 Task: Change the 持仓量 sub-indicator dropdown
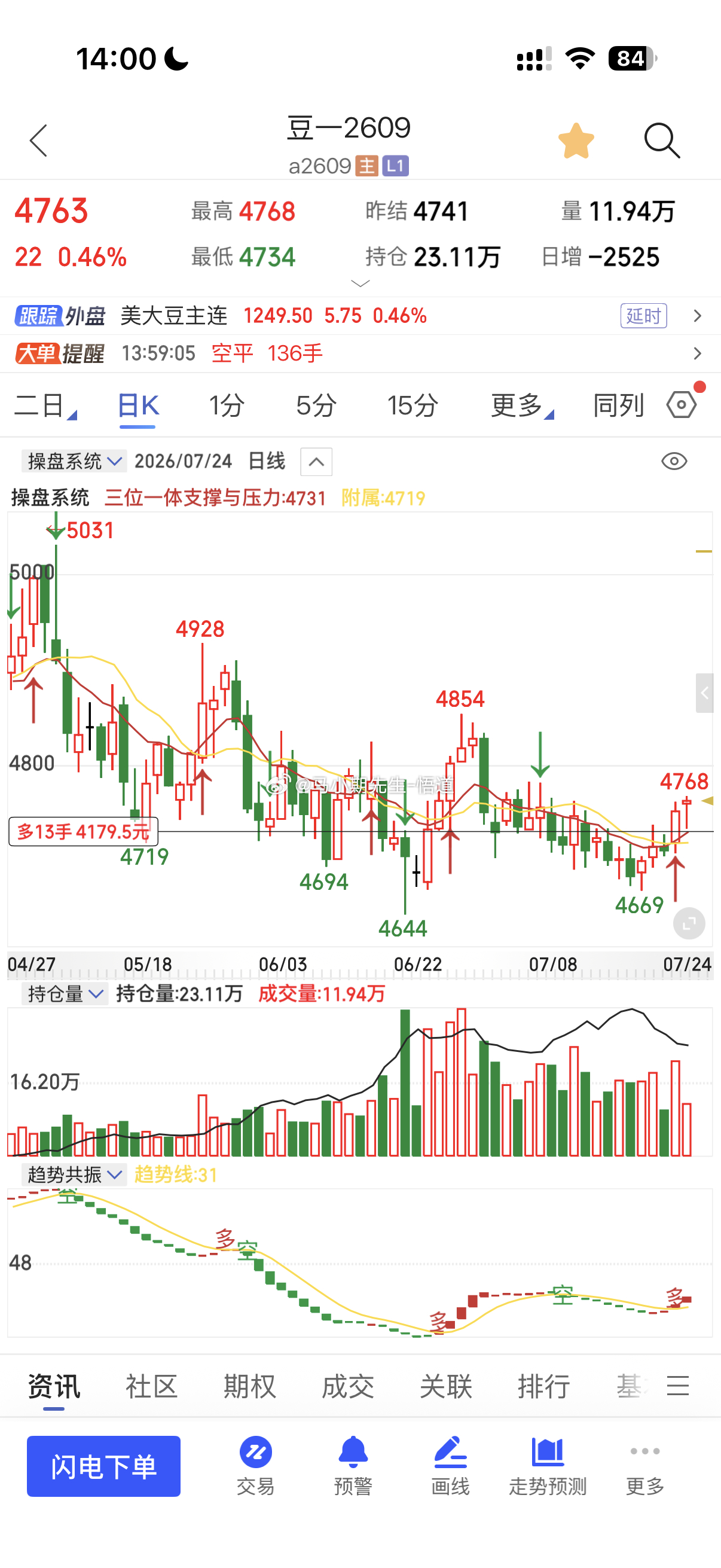pyautogui.click(x=65, y=994)
